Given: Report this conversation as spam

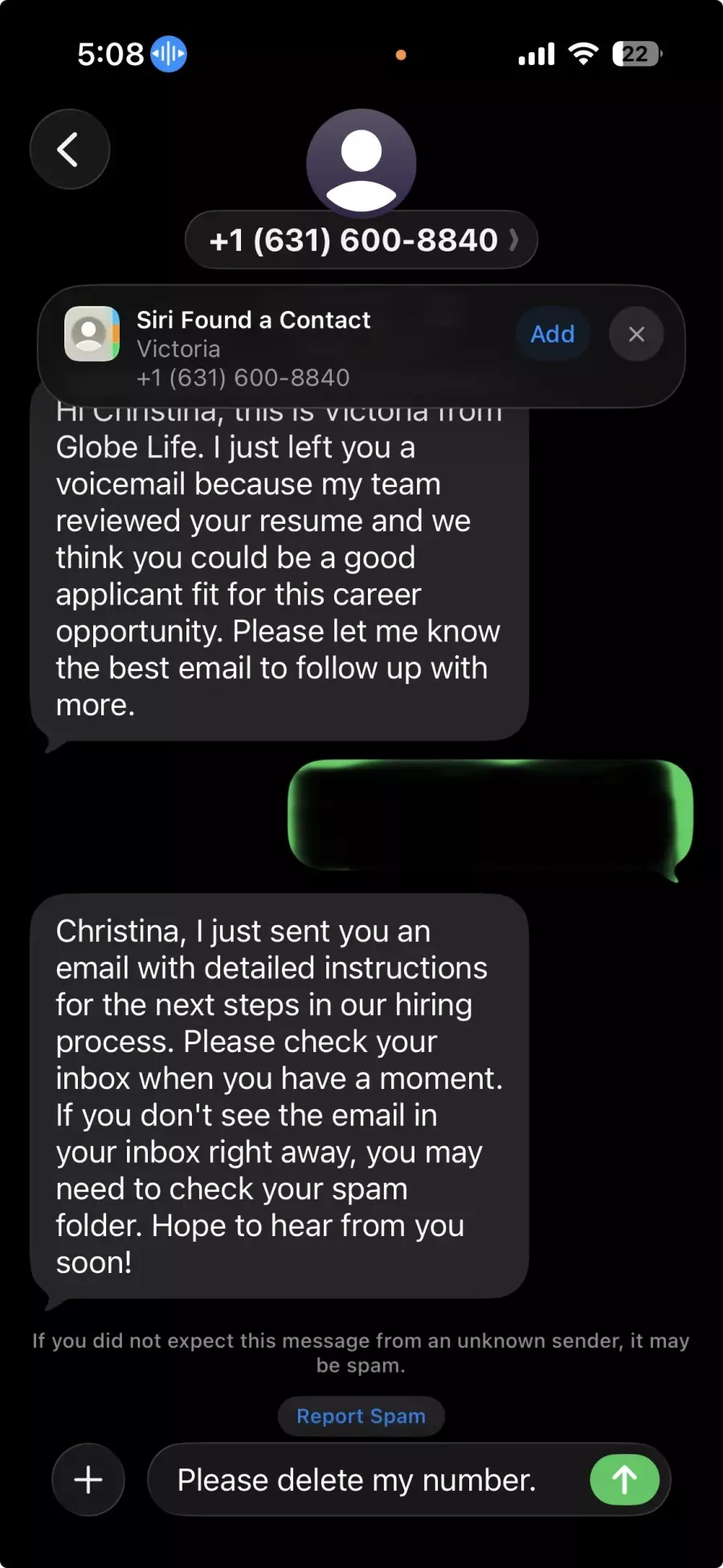Looking at the screenshot, I should click(x=361, y=1416).
